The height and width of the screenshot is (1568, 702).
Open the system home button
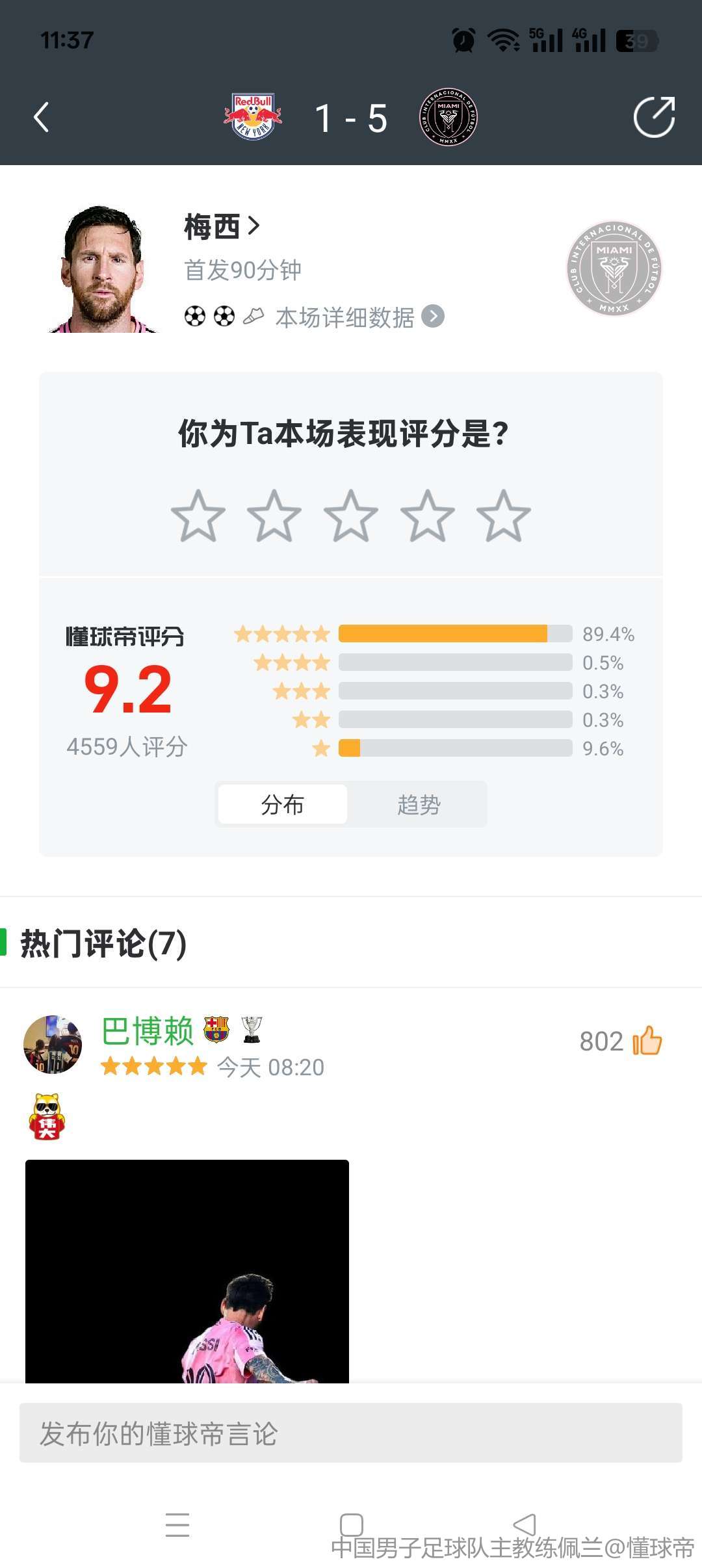click(x=351, y=1524)
